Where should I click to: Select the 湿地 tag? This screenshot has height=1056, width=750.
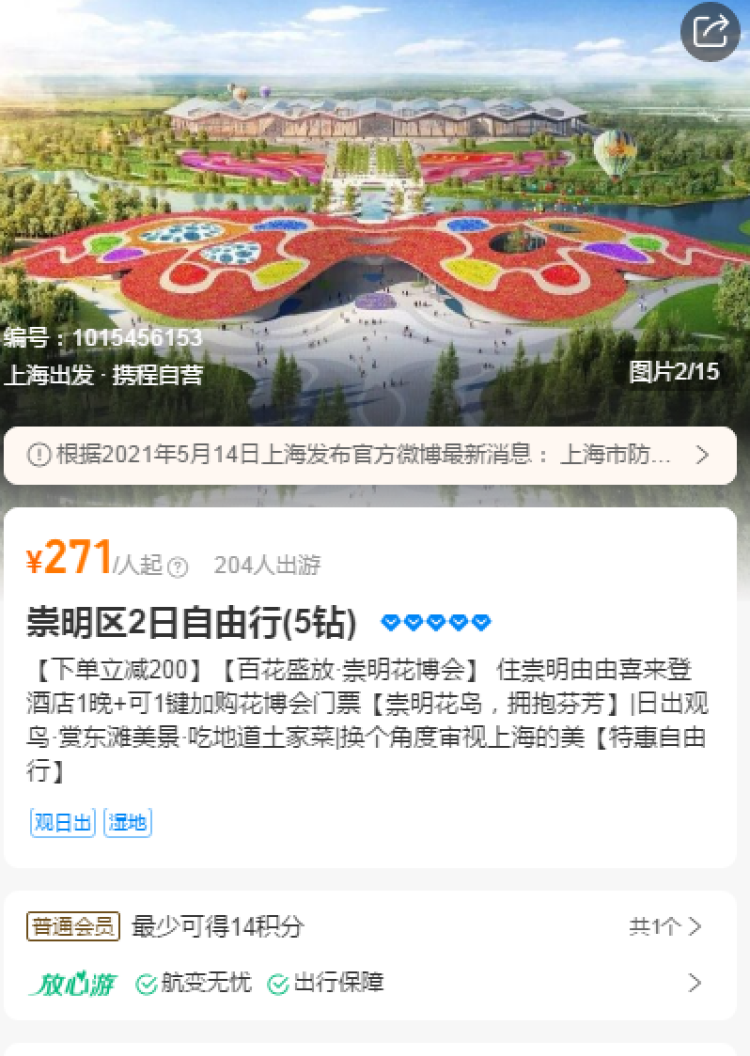click(x=128, y=823)
